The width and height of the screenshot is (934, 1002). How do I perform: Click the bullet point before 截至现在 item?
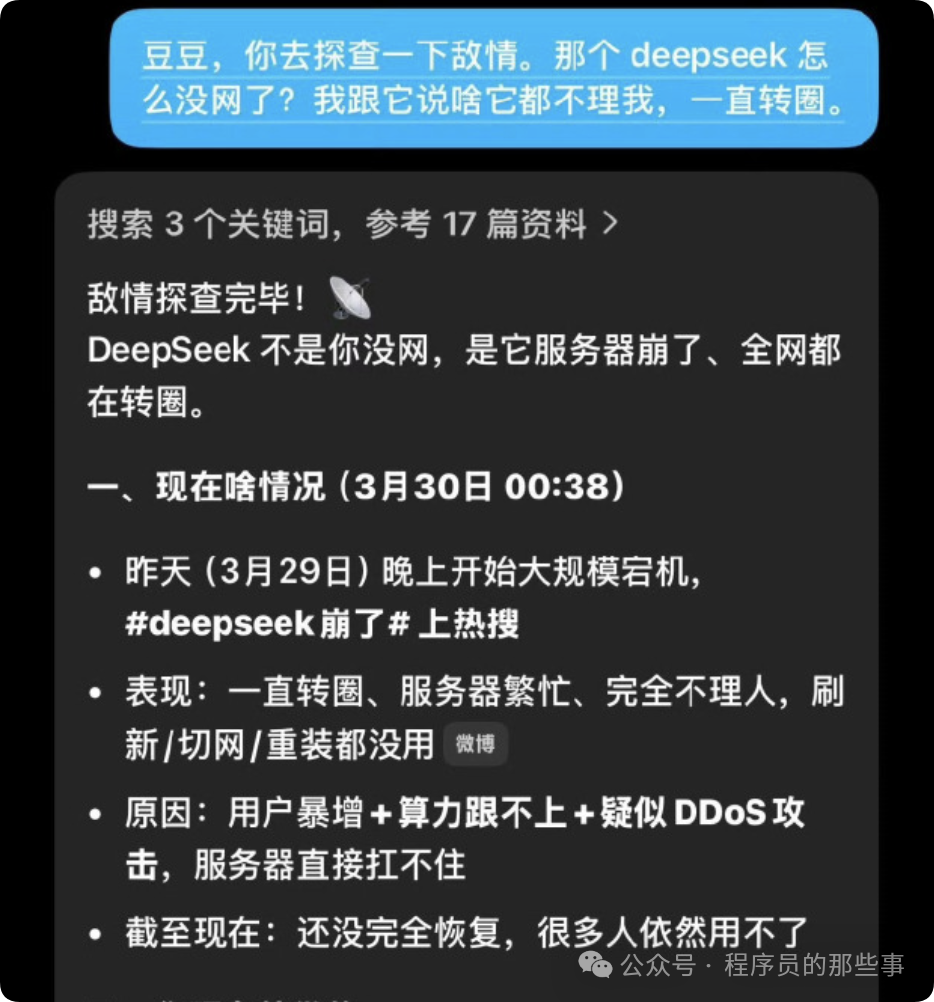(97, 930)
